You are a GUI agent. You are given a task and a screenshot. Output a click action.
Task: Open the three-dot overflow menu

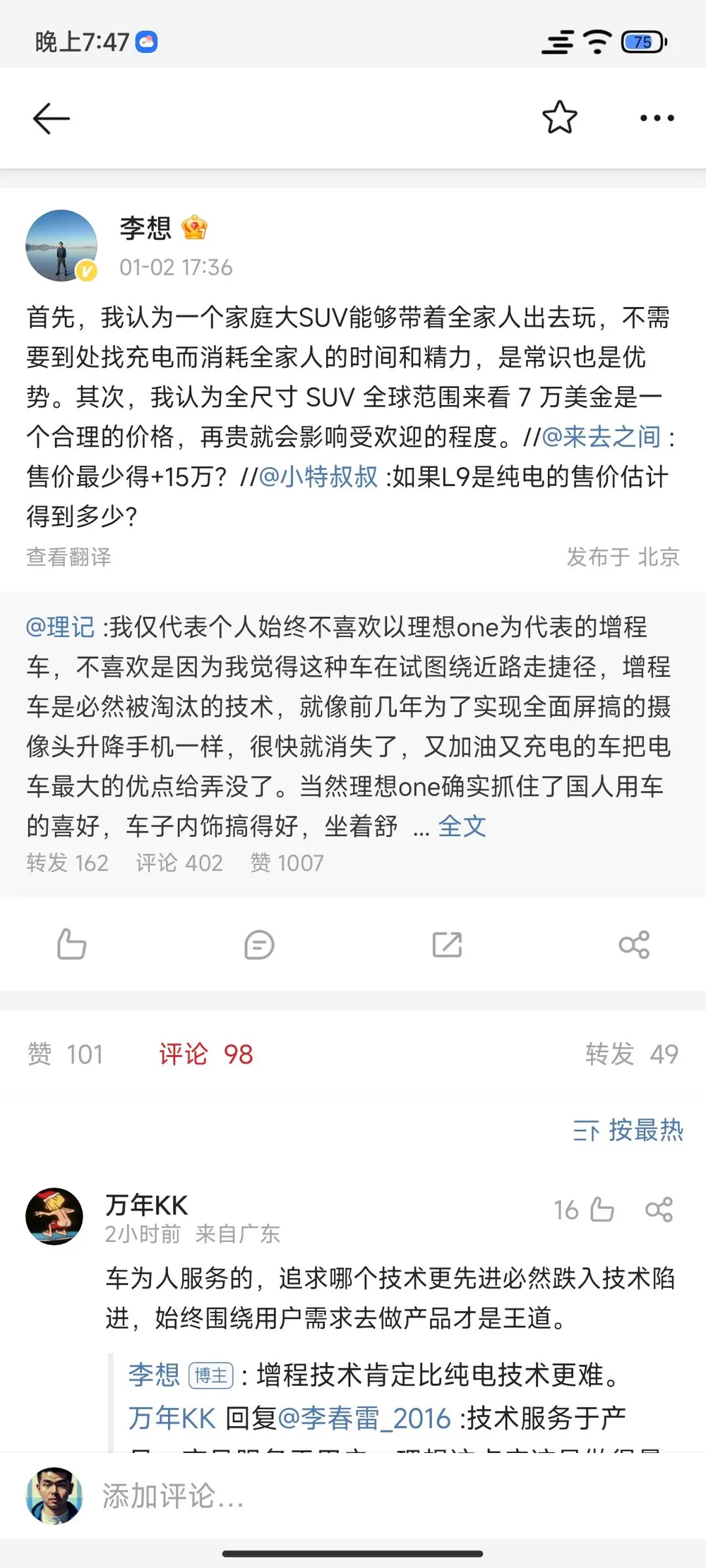coord(657,118)
